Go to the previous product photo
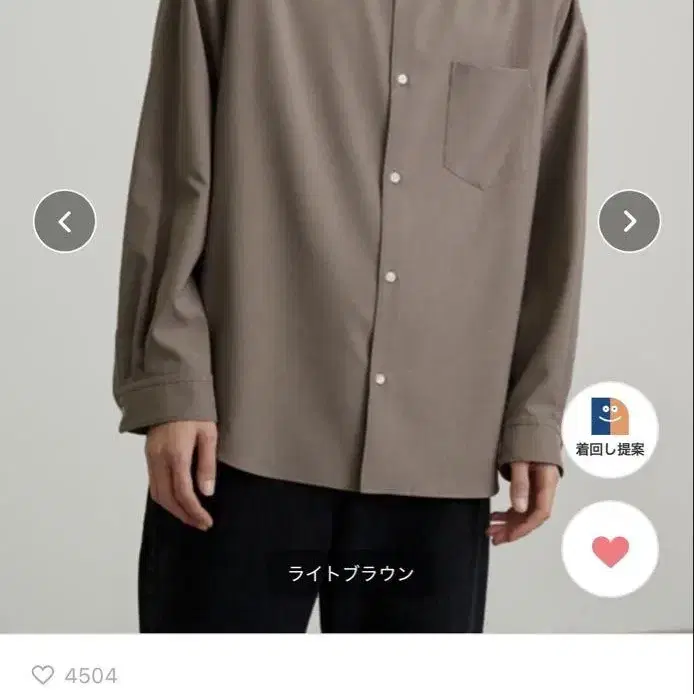The image size is (694, 694). coord(65,221)
